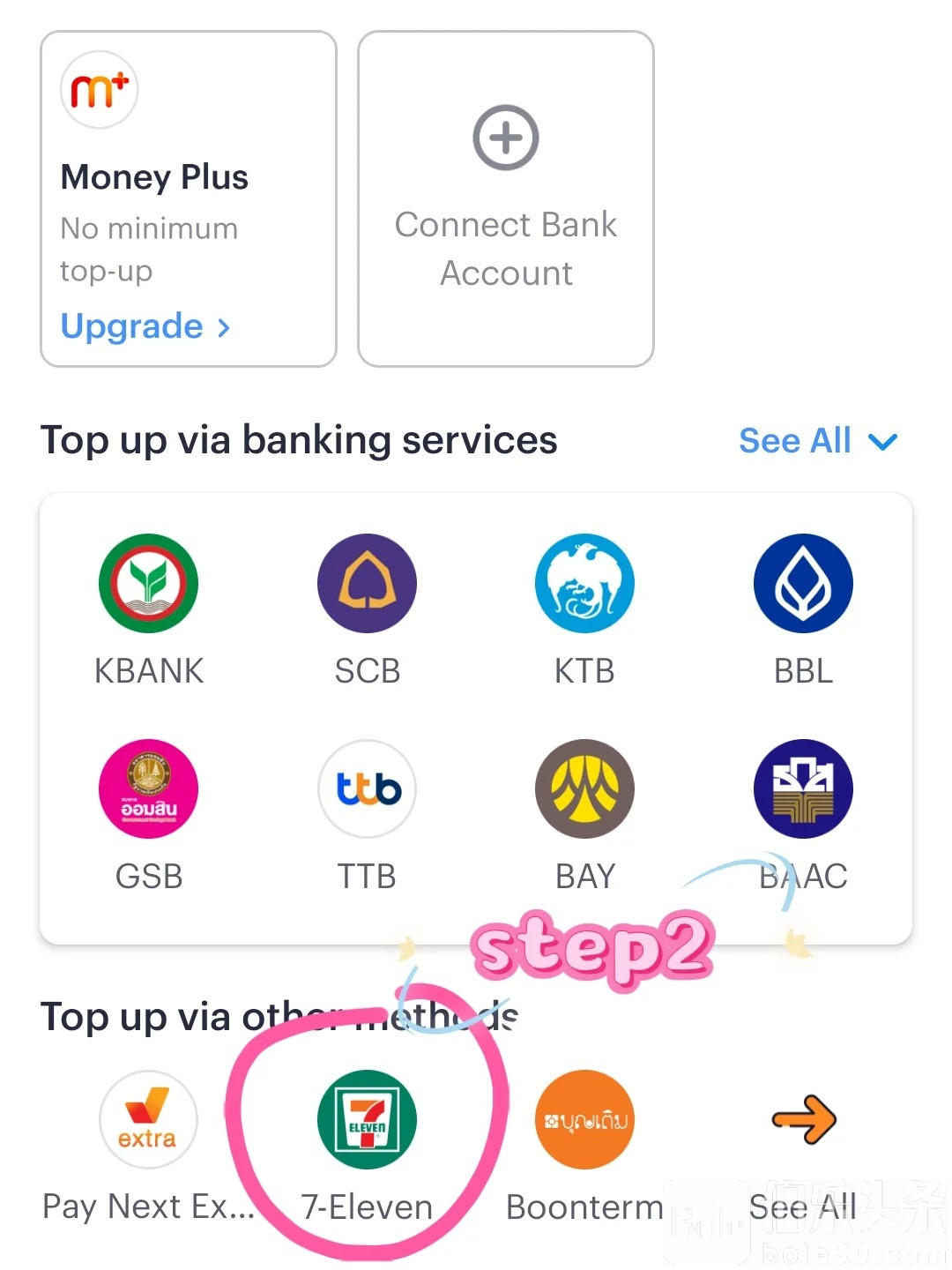This screenshot has height=1270, width=952.
Task: Expand See All banking services
Action: point(816,440)
